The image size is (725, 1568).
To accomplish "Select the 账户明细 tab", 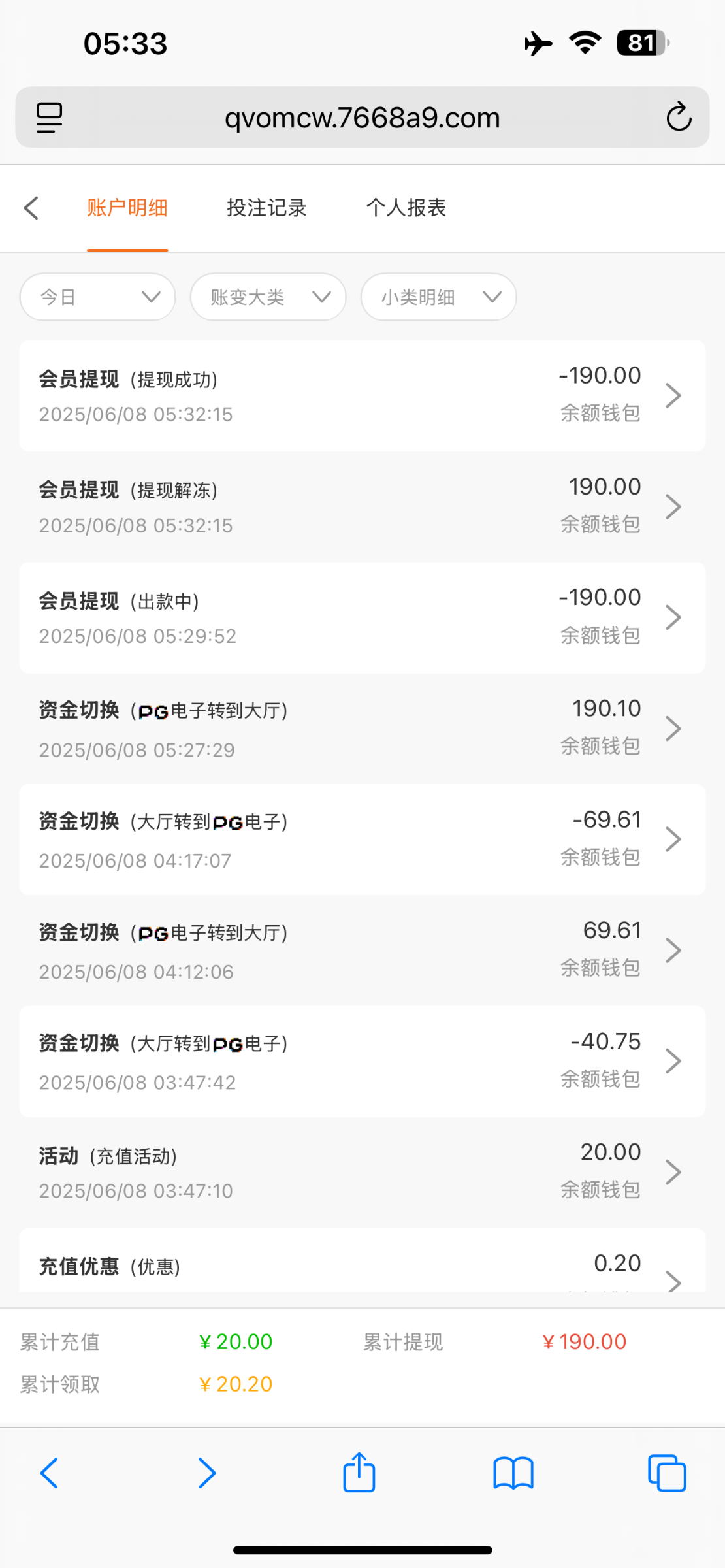I will click(127, 208).
